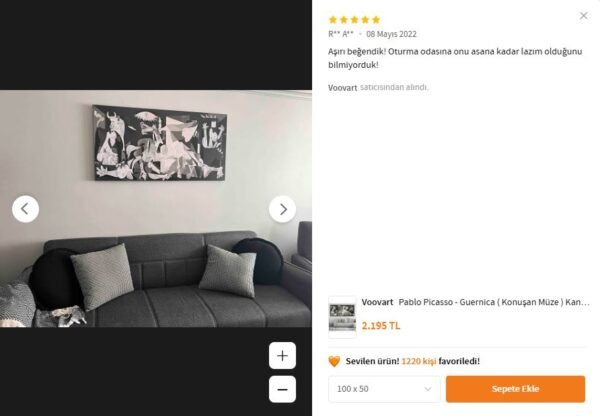Go to the next review photo
The width and height of the screenshot is (600, 416).
pos(282,209)
